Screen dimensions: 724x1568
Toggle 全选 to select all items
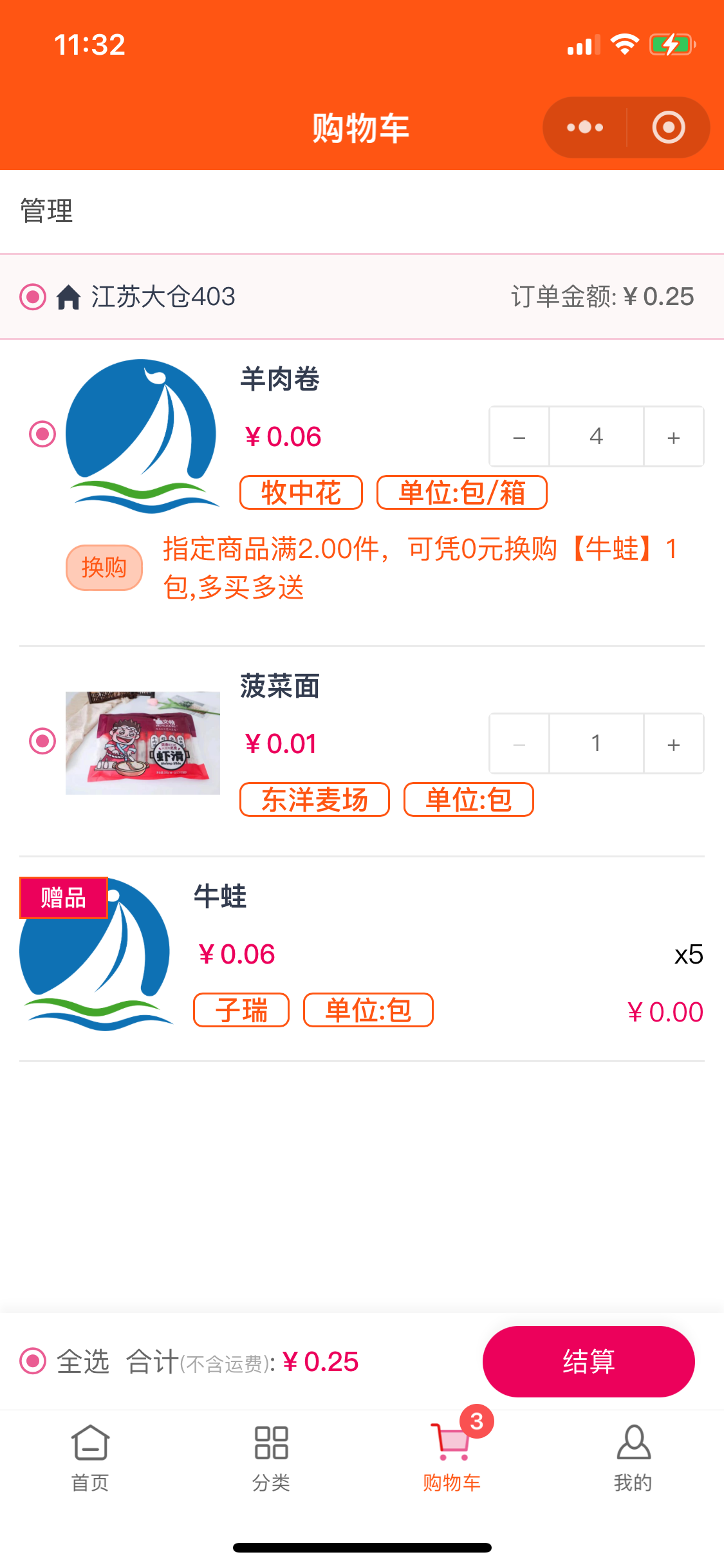tap(33, 1361)
